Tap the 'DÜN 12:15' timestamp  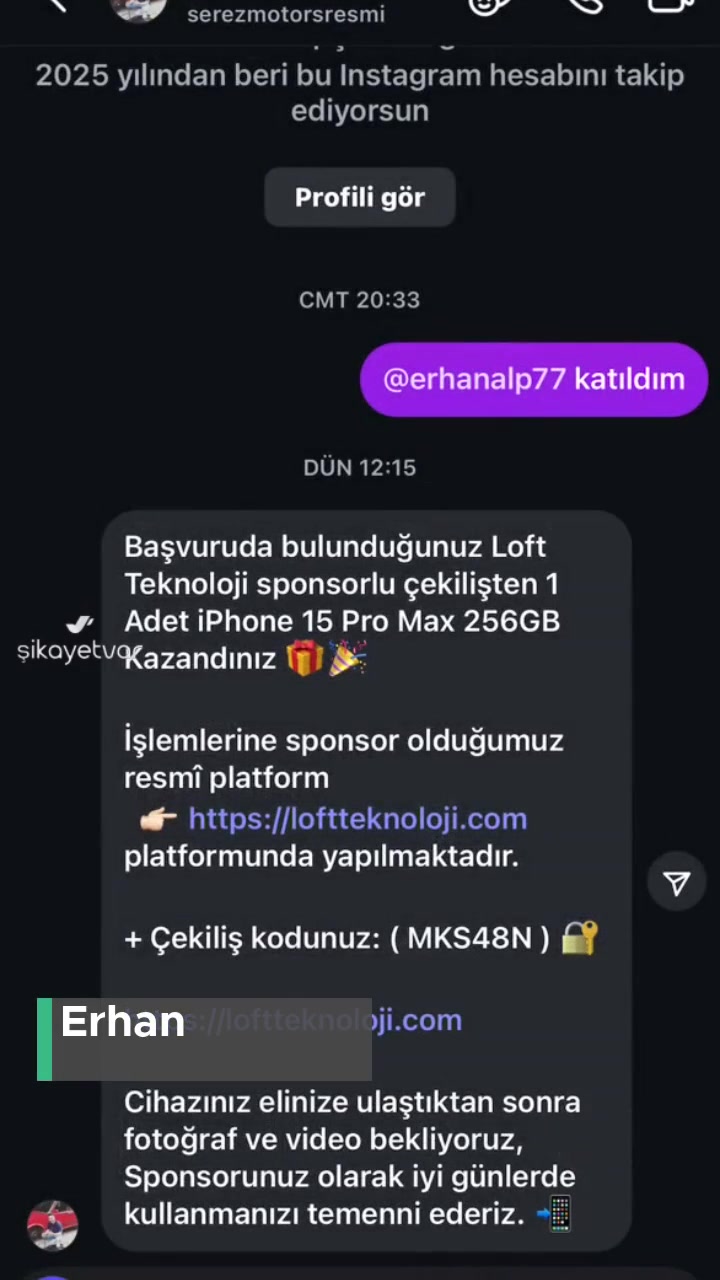click(x=359, y=467)
